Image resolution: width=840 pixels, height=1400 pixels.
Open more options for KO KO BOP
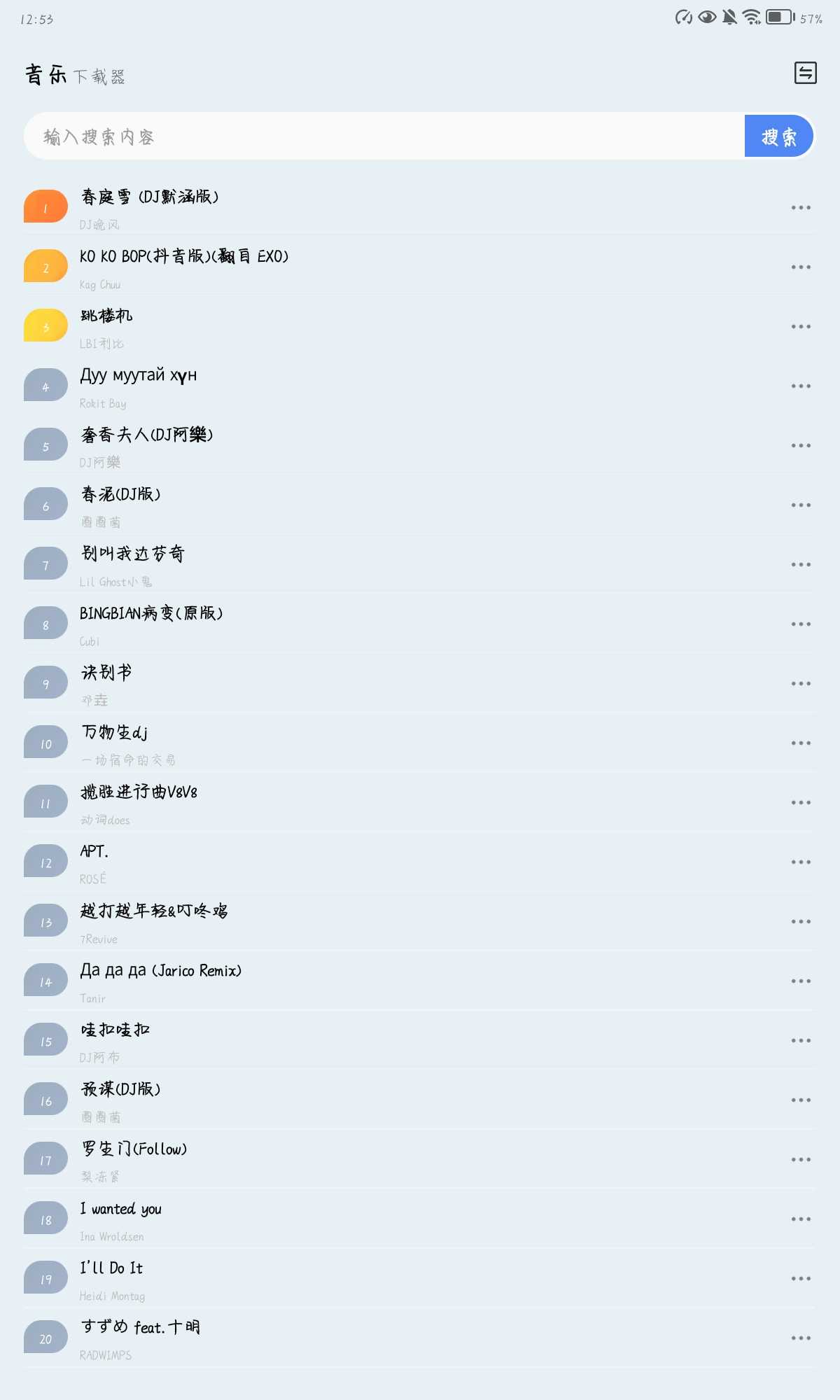coord(801,267)
